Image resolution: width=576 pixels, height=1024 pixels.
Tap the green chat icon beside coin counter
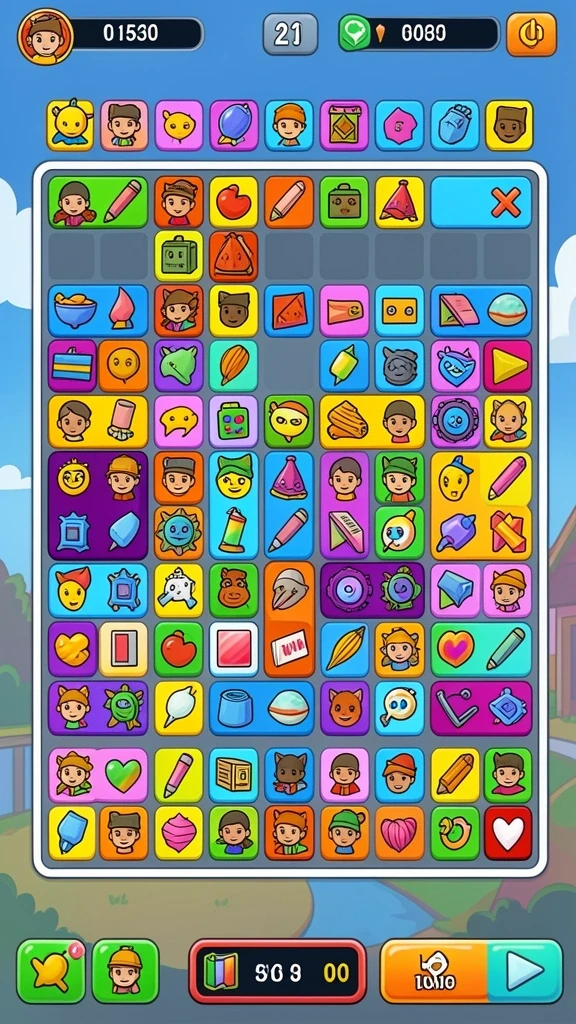(355, 33)
